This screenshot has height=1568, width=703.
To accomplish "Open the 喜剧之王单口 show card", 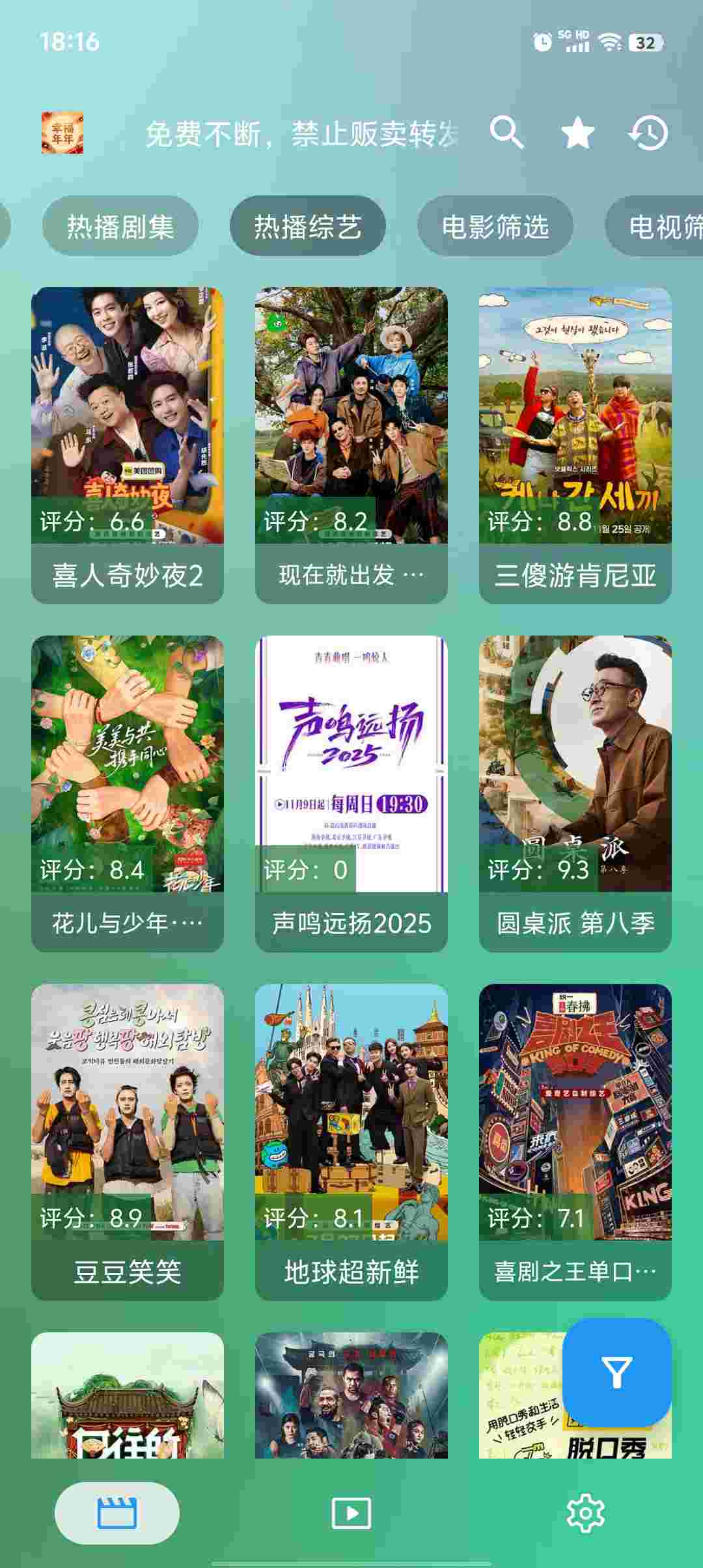I will (x=575, y=1141).
